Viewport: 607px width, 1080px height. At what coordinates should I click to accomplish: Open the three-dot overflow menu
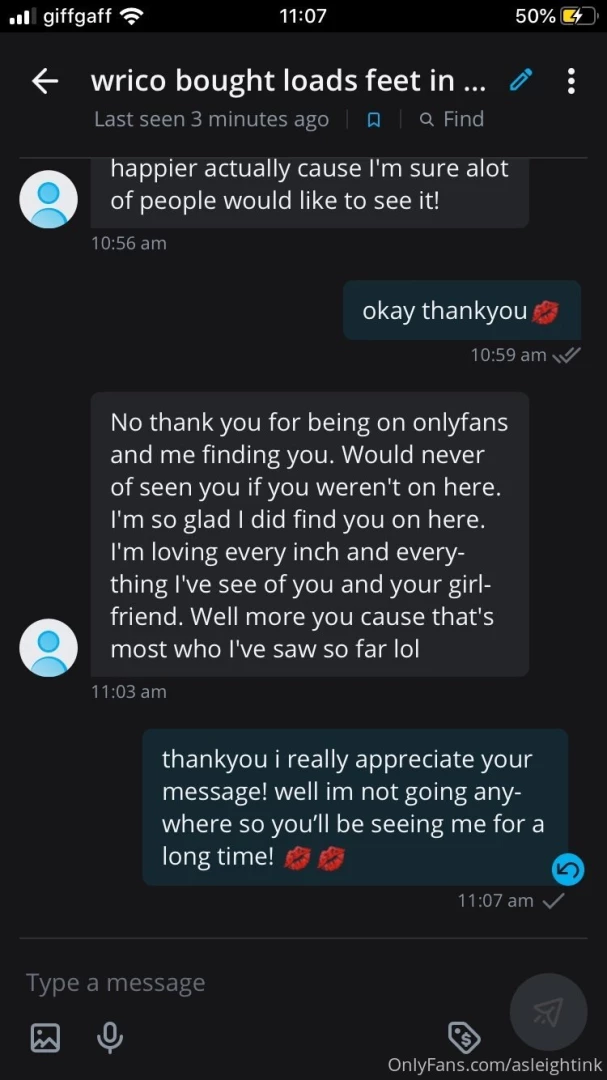pyautogui.click(x=571, y=81)
